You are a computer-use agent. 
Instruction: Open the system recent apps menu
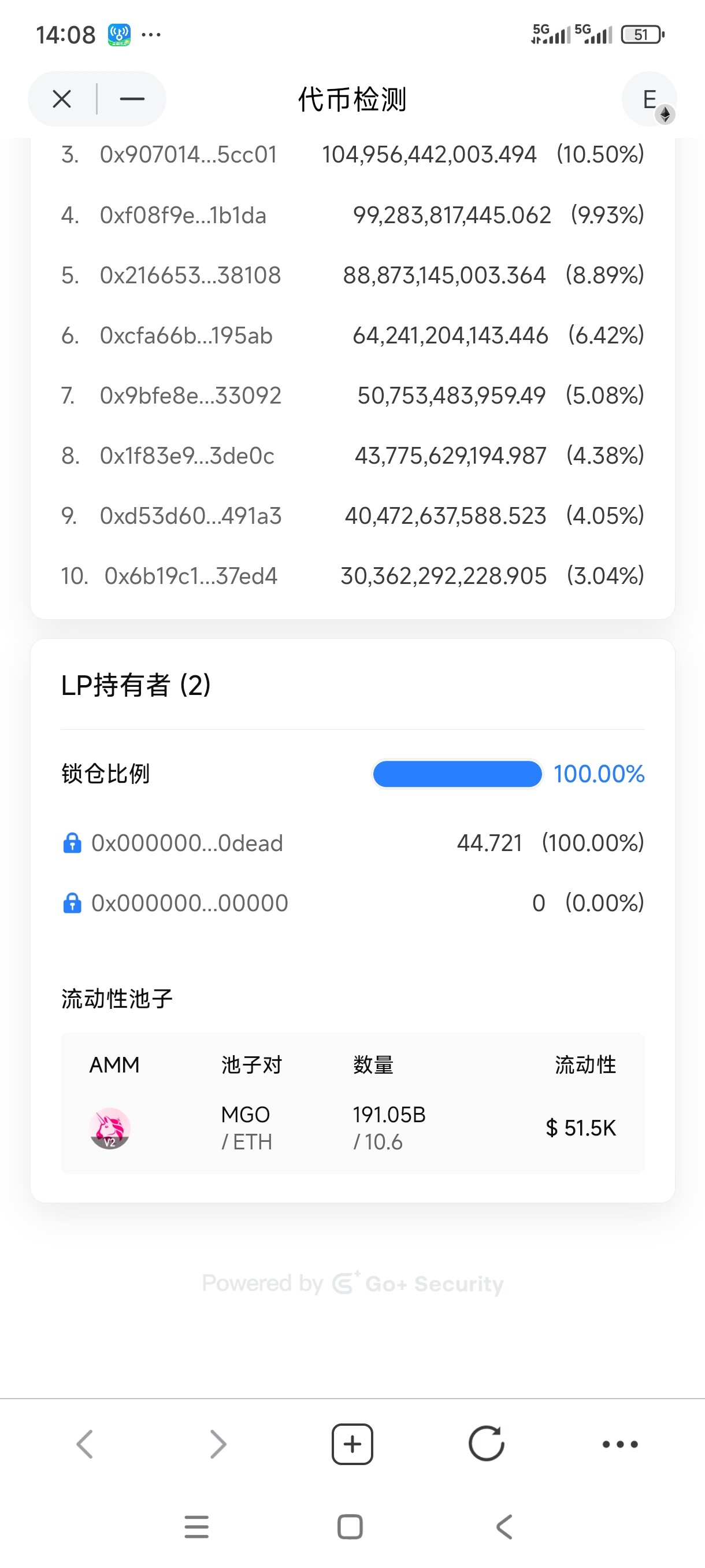(x=196, y=1526)
